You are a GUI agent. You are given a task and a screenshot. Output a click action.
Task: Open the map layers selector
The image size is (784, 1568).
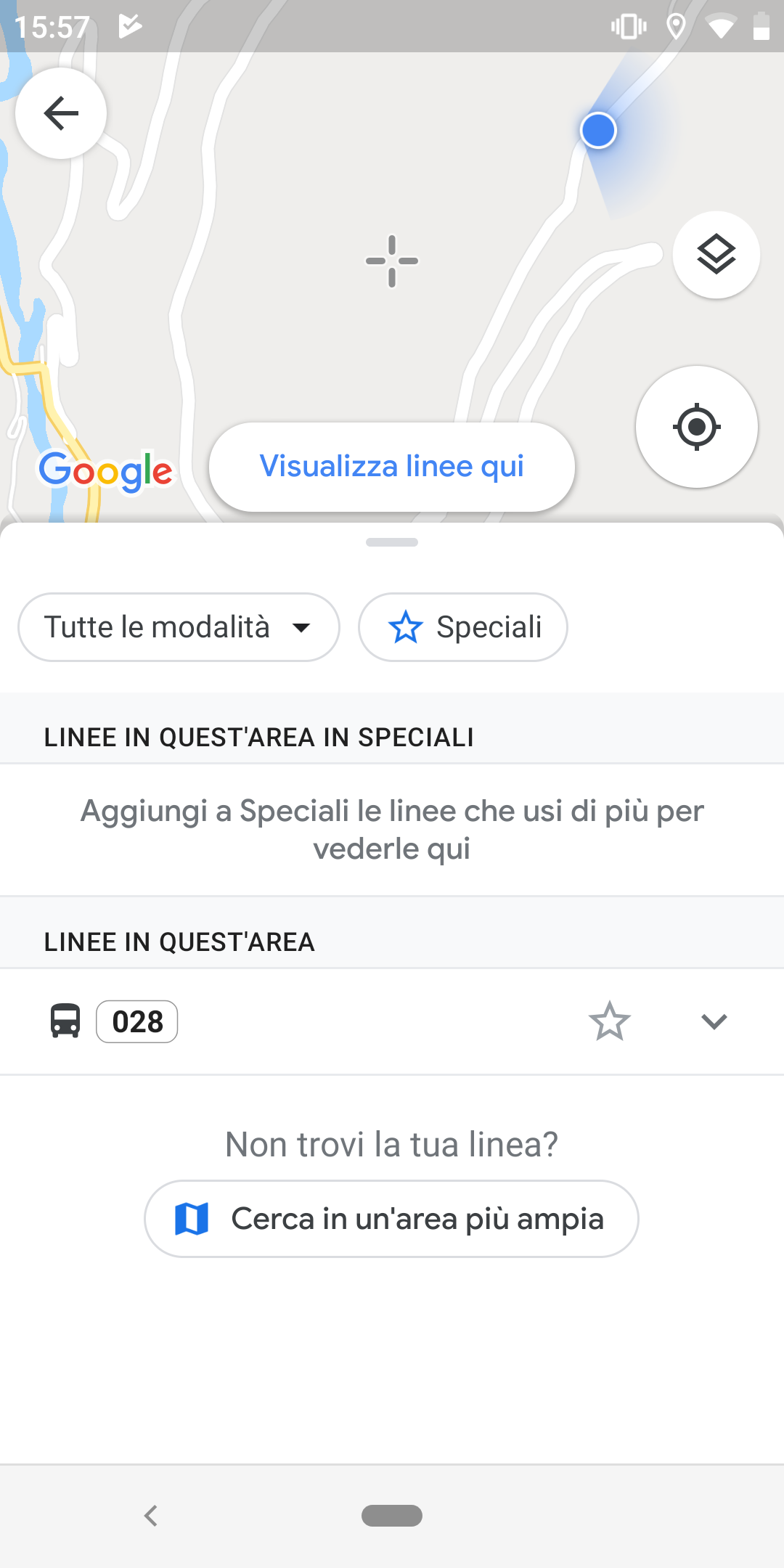[716, 255]
